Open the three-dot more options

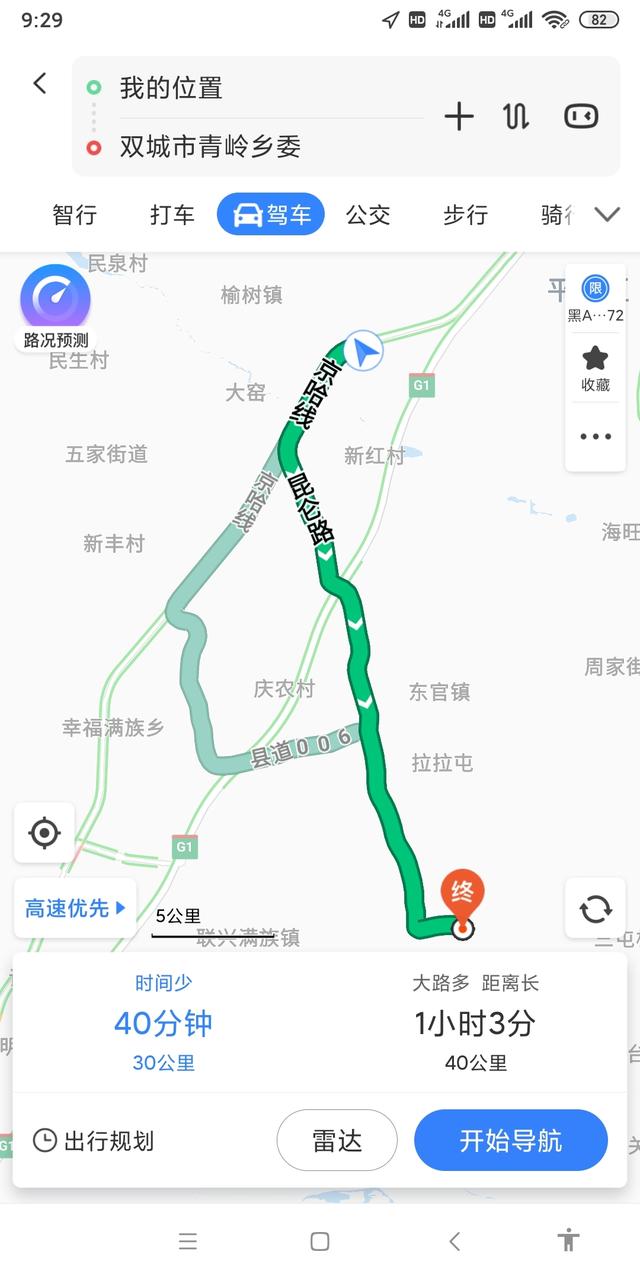[596, 436]
